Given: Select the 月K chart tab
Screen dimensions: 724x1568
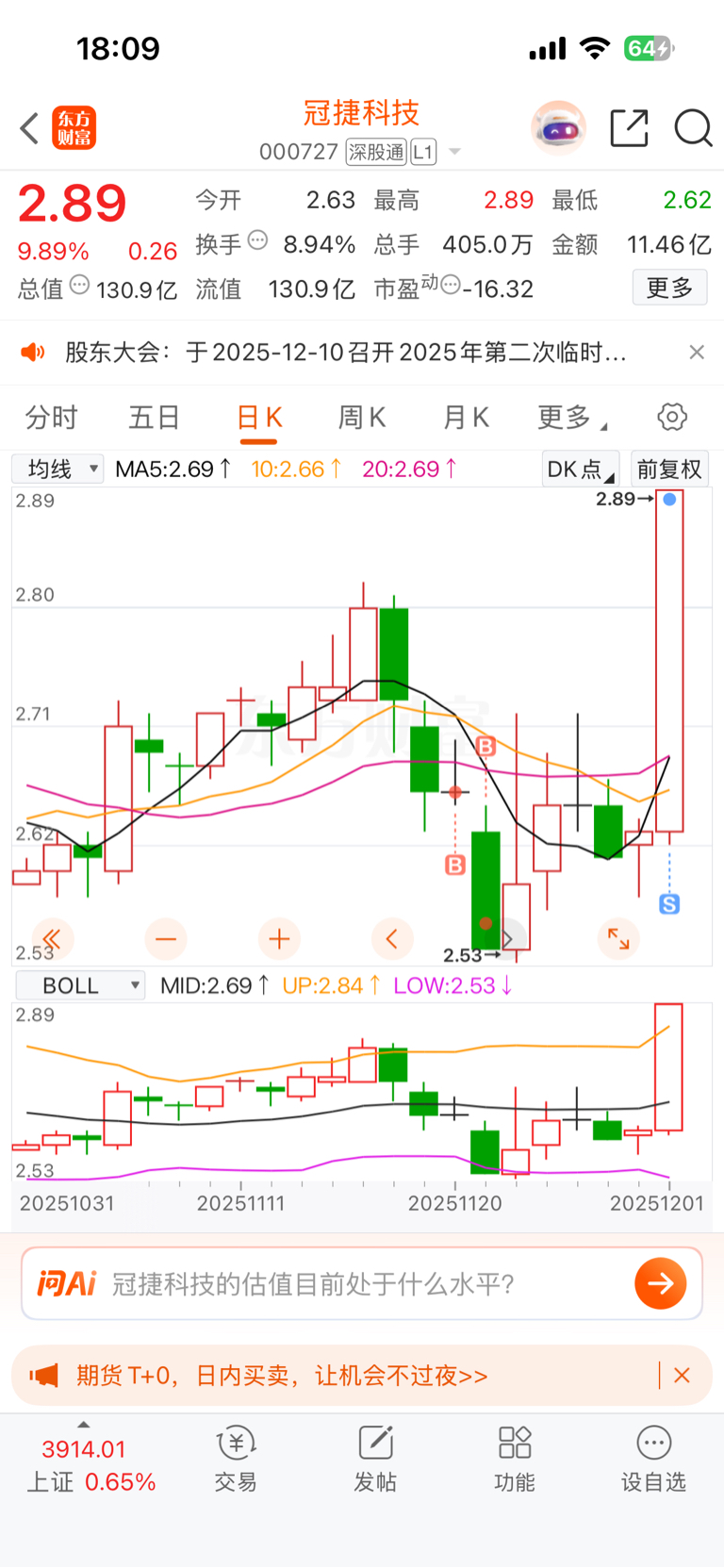Looking at the screenshot, I should pyautogui.click(x=466, y=417).
